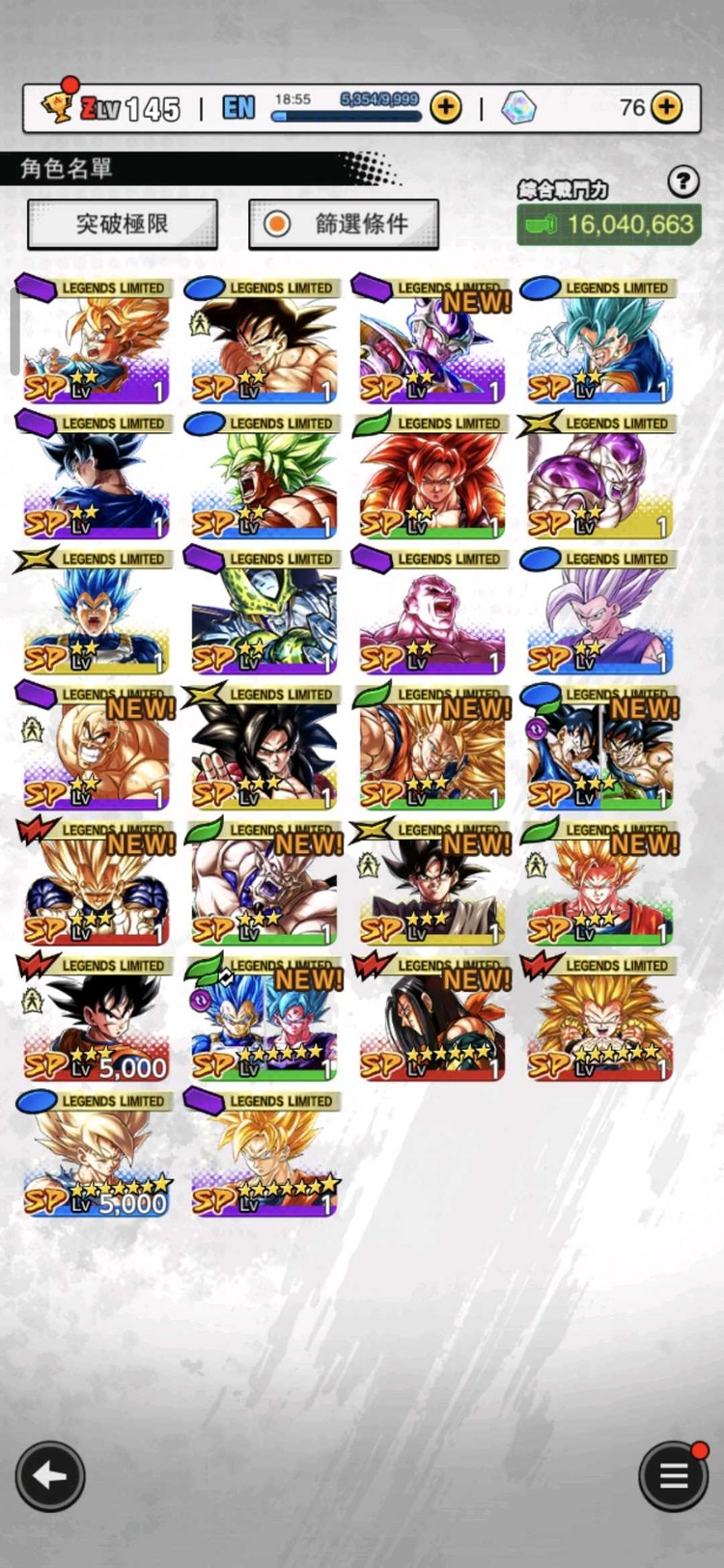The height and width of the screenshot is (1568, 724).
Task: Open the 篩選條件 filter options
Action: point(344,225)
